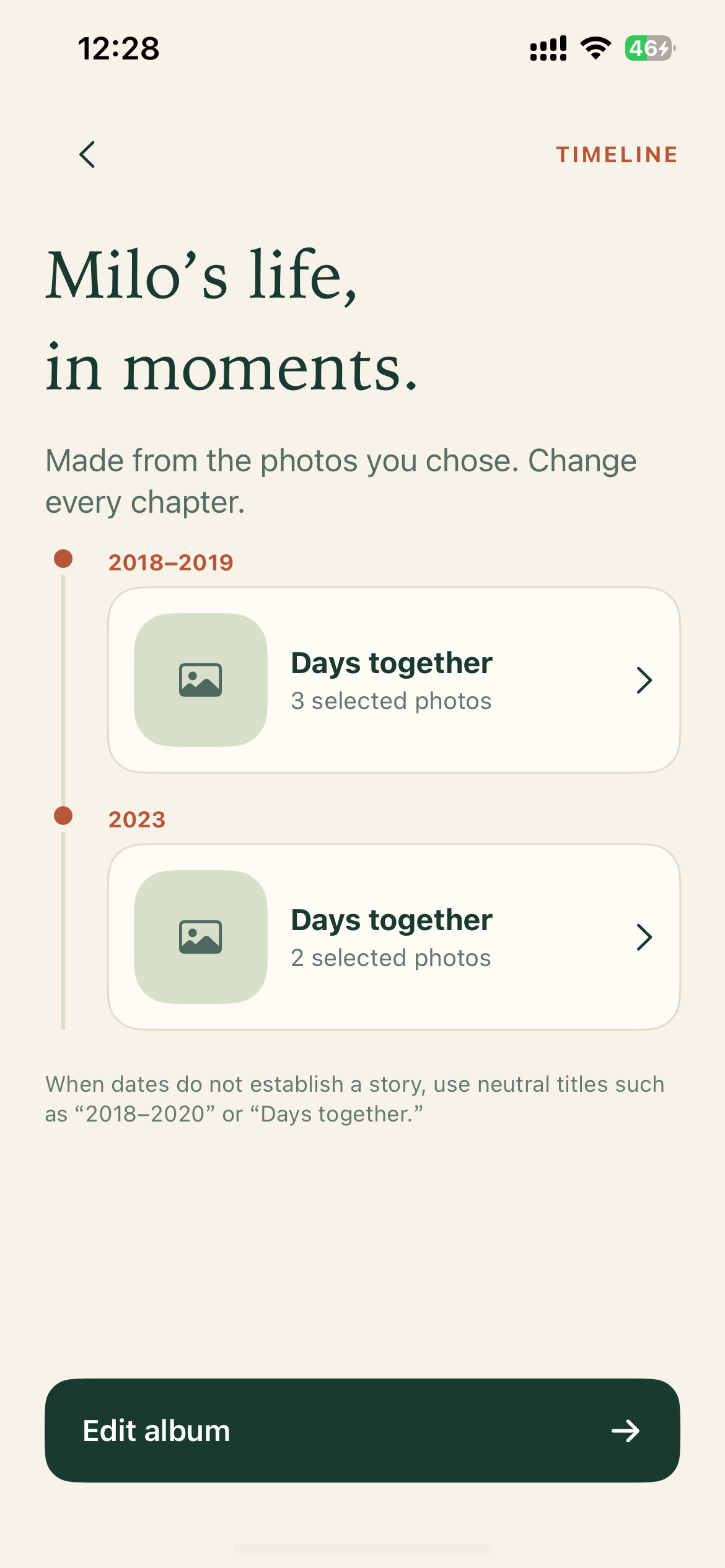Open the 2023 Days together chapter
The image size is (725, 1568).
(394, 937)
